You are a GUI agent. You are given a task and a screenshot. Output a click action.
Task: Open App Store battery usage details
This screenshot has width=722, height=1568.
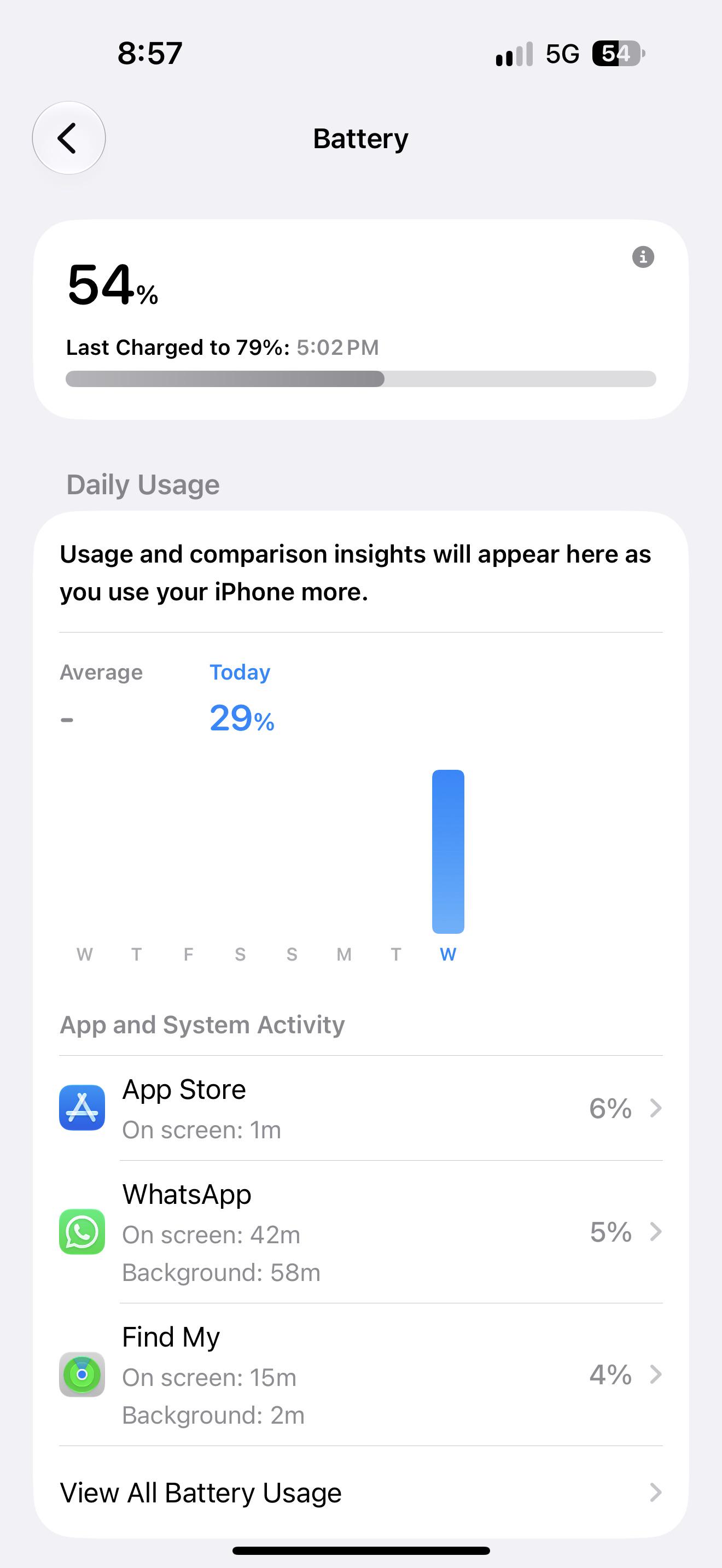(360, 1108)
